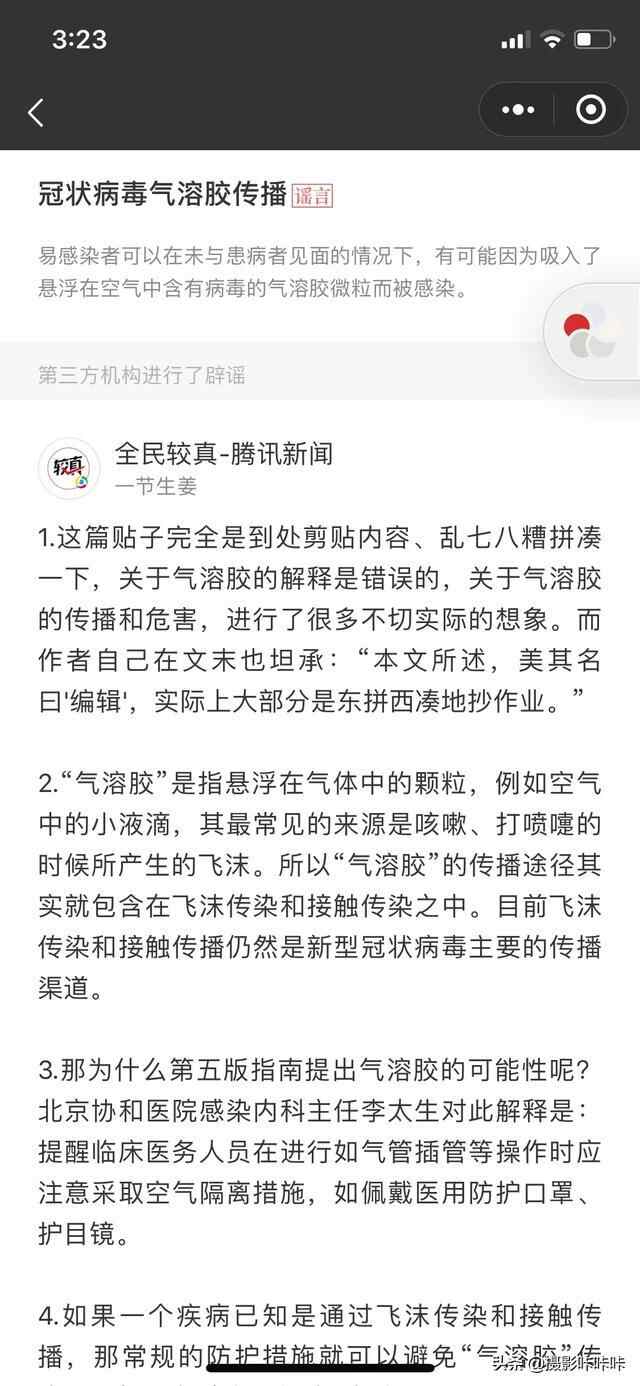Open the mini program three-dot menu
Screen dimensions: 640x1386
tap(518, 110)
